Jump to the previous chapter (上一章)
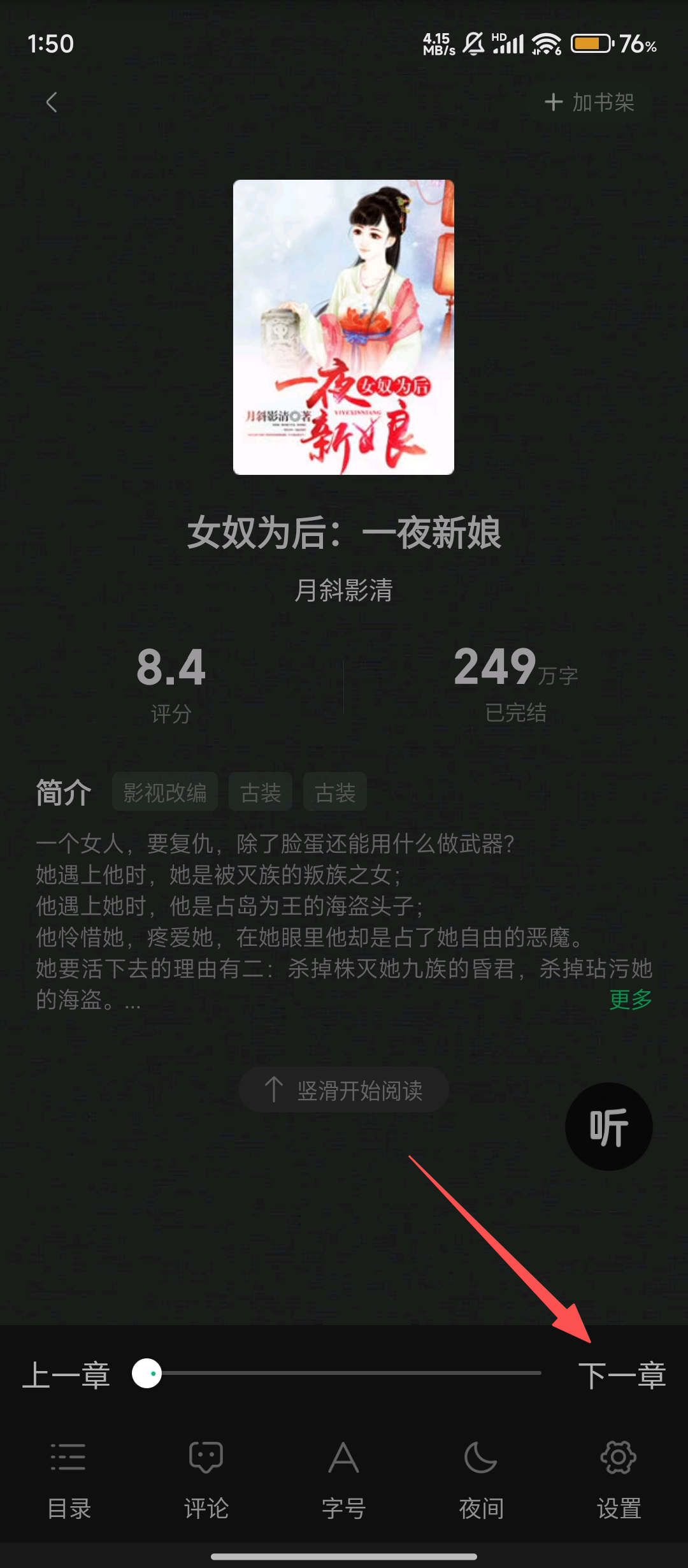This screenshot has width=688, height=1568. pyautogui.click(x=66, y=1374)
